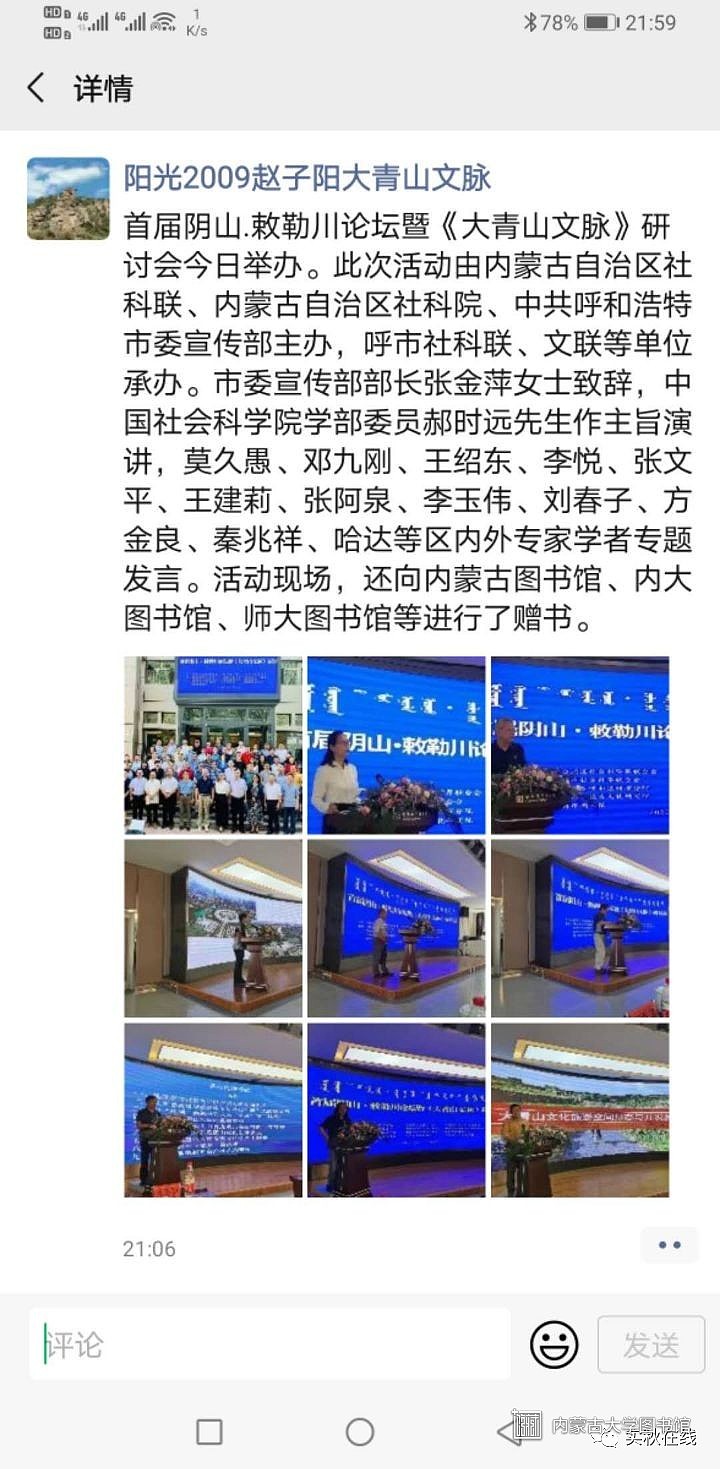
Task: Open the photo with the city aerial screen
Action: 213,928
